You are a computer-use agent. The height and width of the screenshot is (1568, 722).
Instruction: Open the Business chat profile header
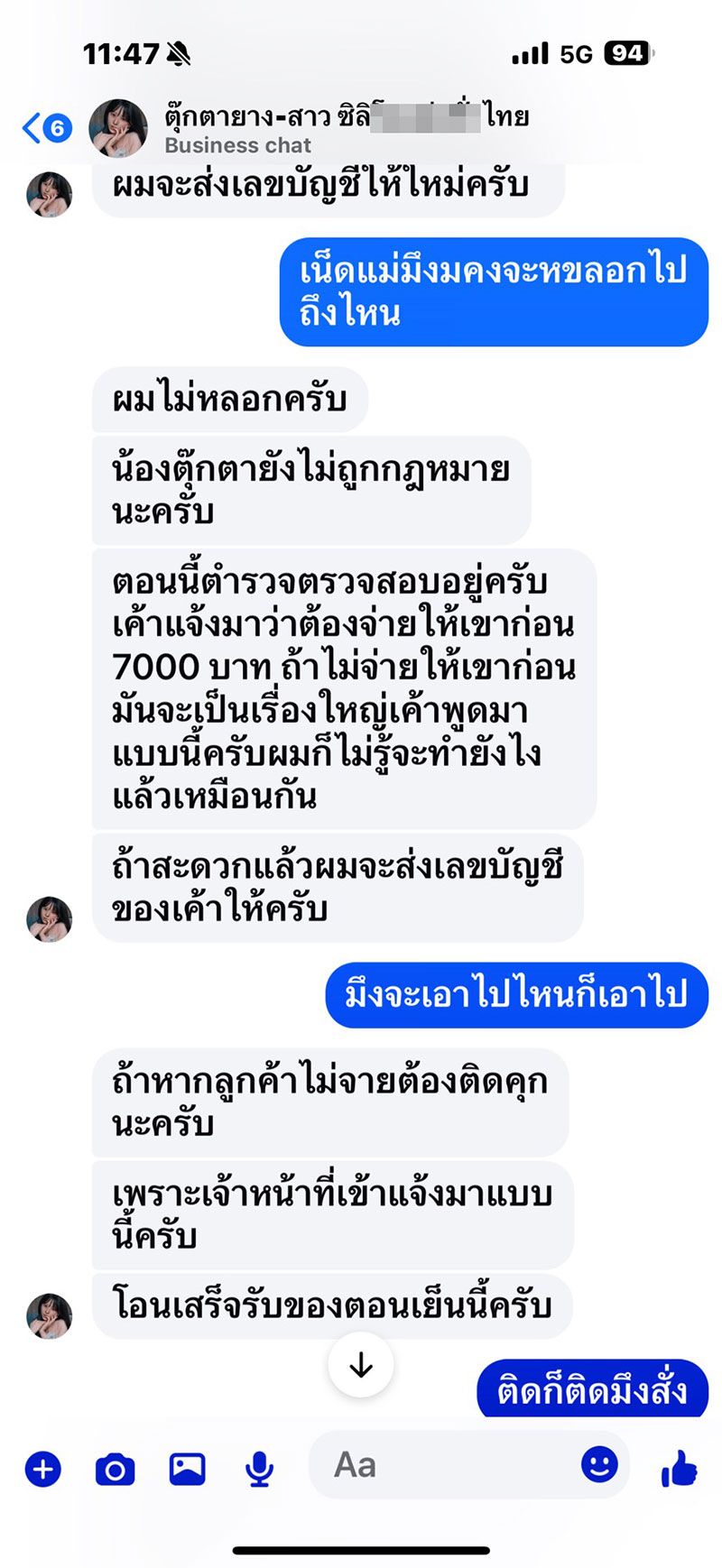[x=307, y=129]
